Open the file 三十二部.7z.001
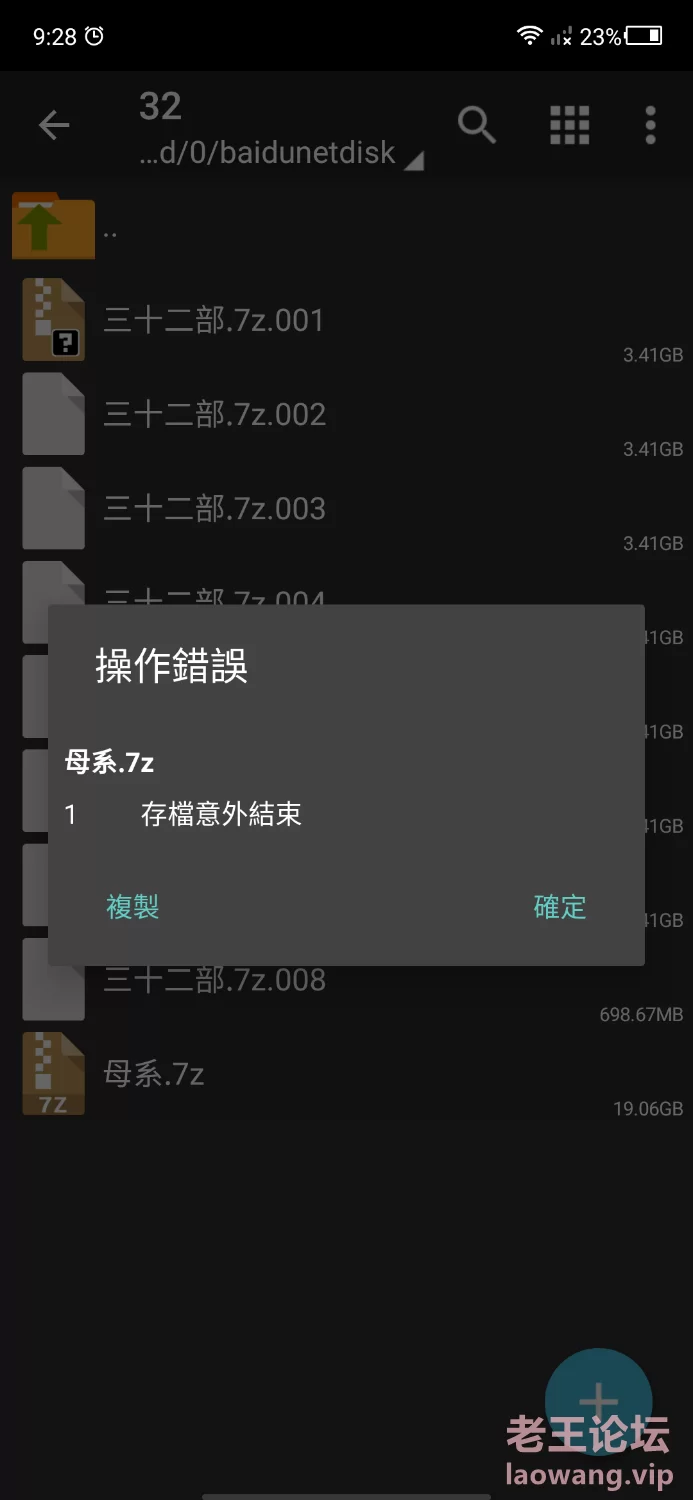This screenshot has height=1500, width=693. pyautogui.click(x=346, y=320)
